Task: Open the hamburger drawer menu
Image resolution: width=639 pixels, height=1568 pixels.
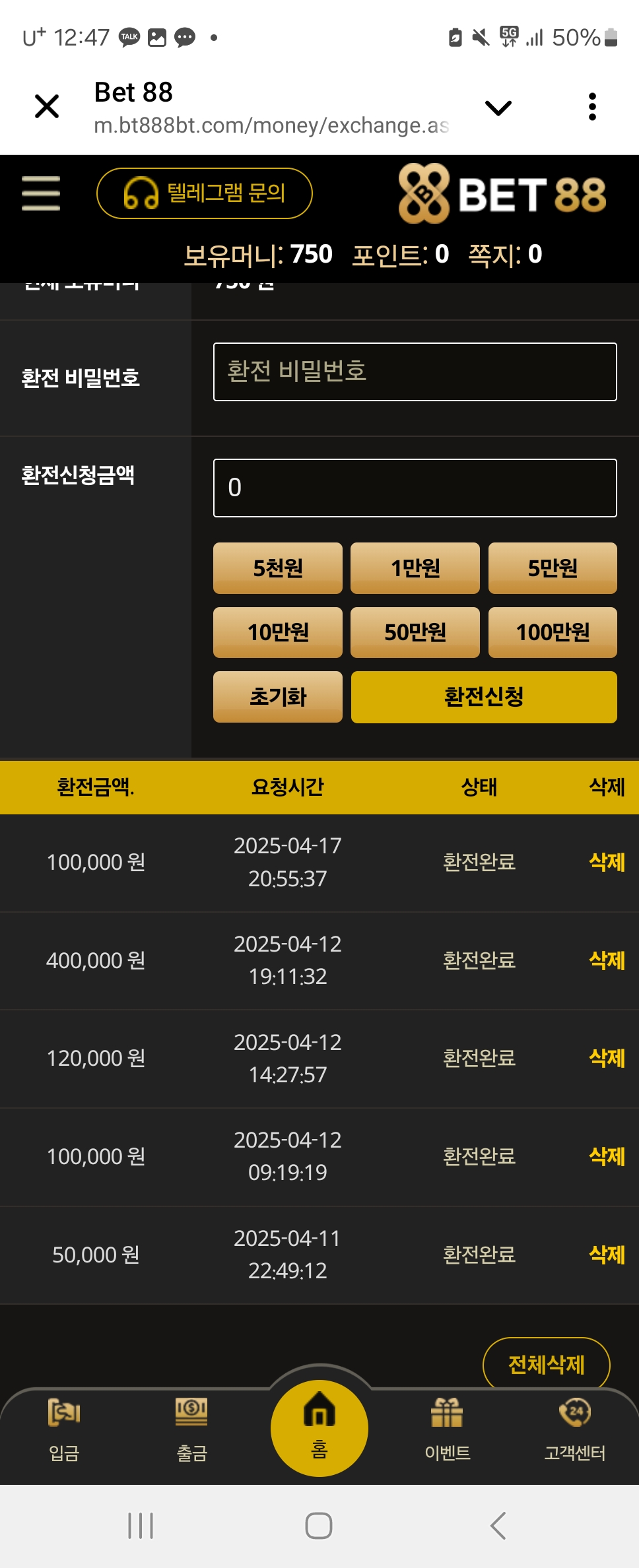Action: pyautogui.click(x=41, y=193)
